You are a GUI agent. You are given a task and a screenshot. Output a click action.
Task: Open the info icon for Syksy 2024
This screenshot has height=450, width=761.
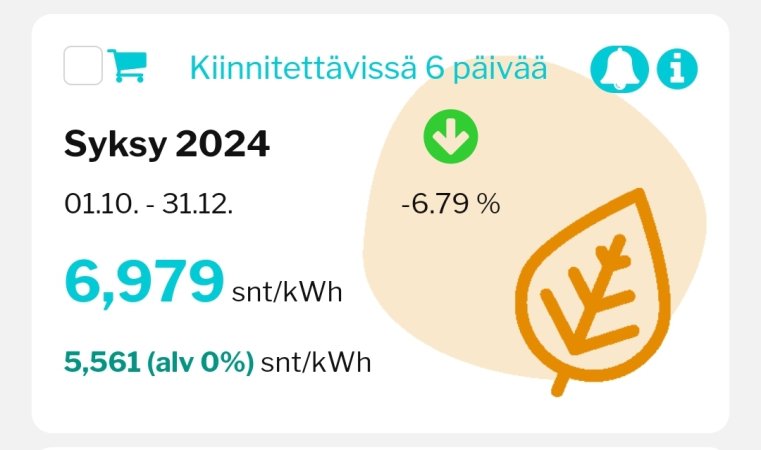677,68
